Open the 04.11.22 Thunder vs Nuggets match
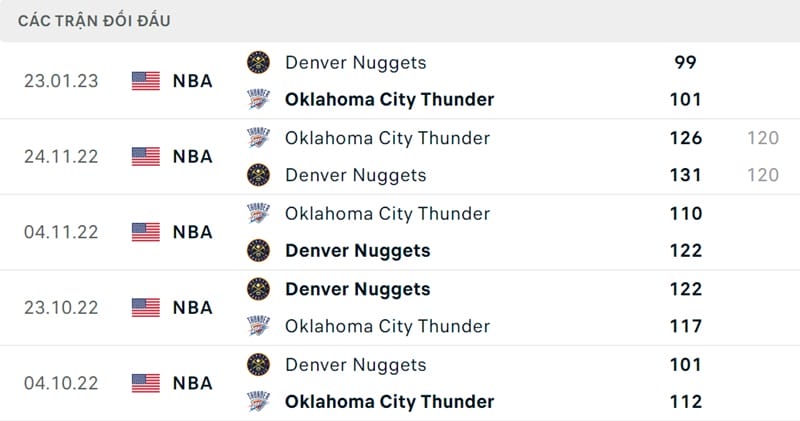Screen dimensions: 800x421 [400, 232]
